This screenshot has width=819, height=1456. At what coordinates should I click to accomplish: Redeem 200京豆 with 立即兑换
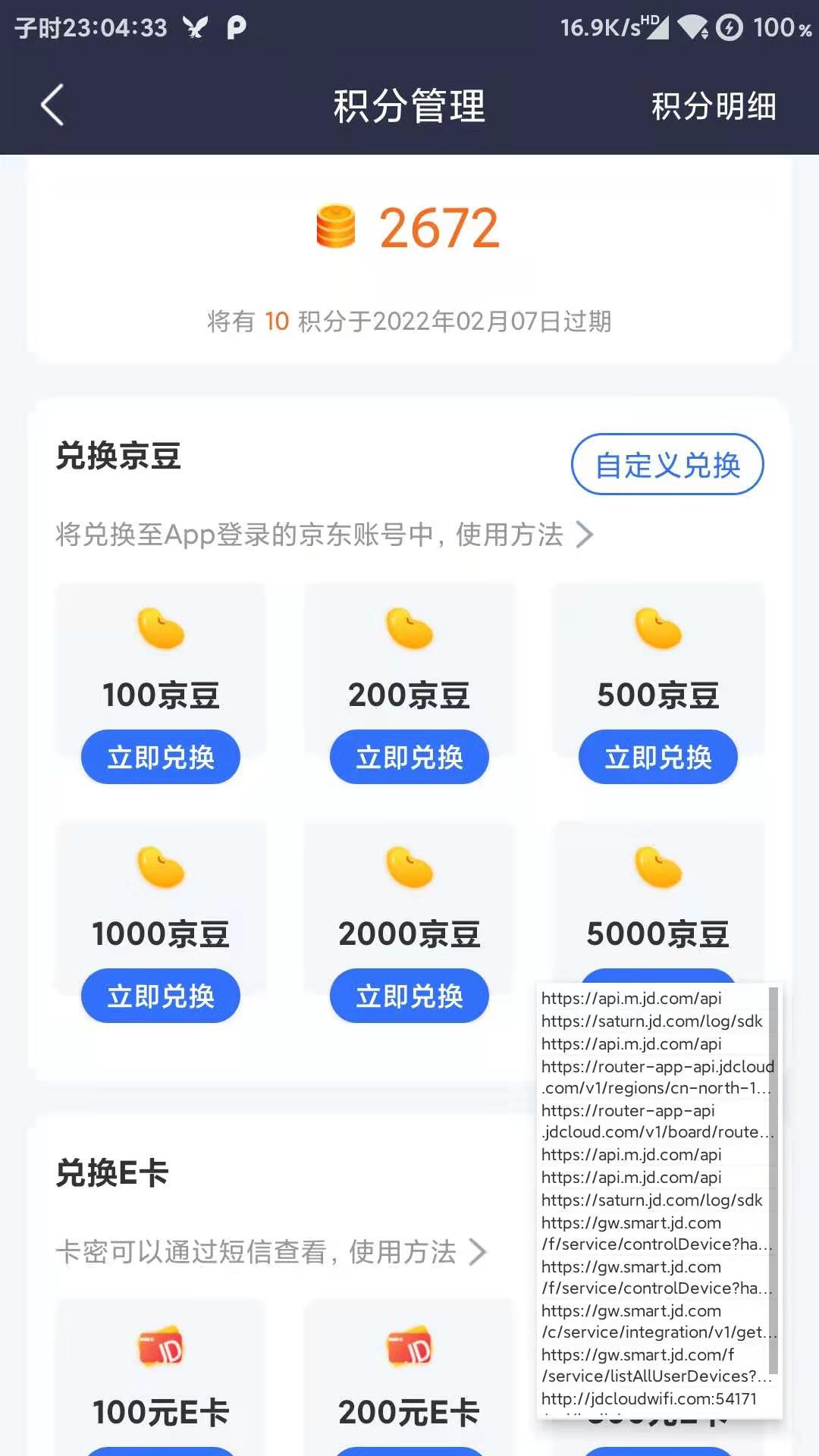tap(409, 757)
